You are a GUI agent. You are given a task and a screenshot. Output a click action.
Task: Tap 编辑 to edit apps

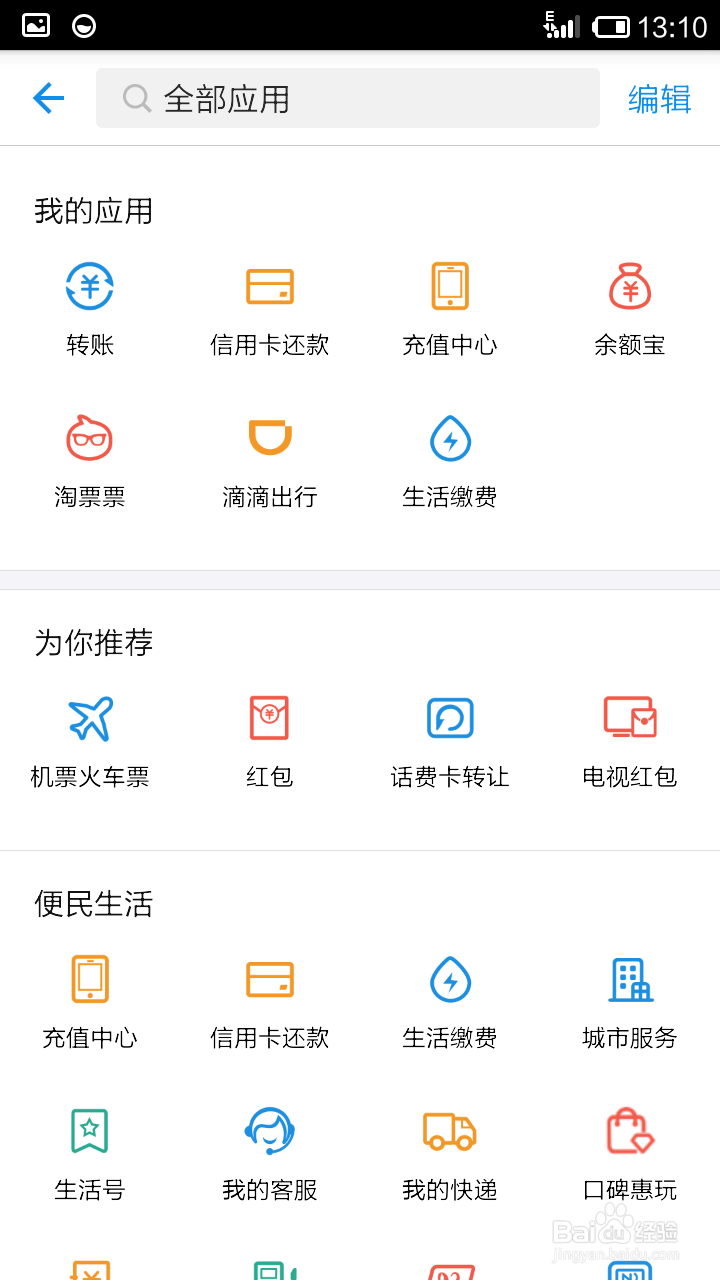click(659, 99)
